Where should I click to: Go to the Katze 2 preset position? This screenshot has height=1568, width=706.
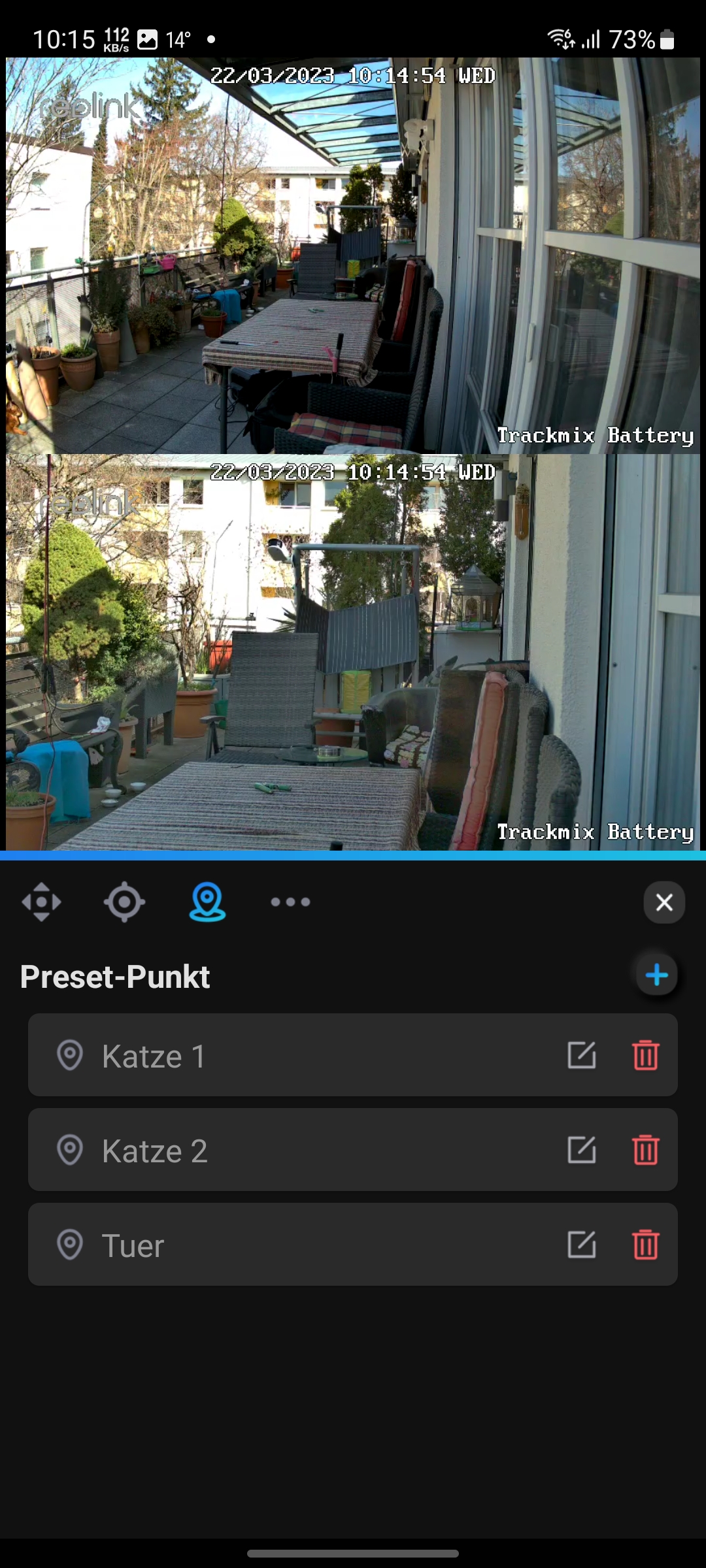[x=261, y=1151]
